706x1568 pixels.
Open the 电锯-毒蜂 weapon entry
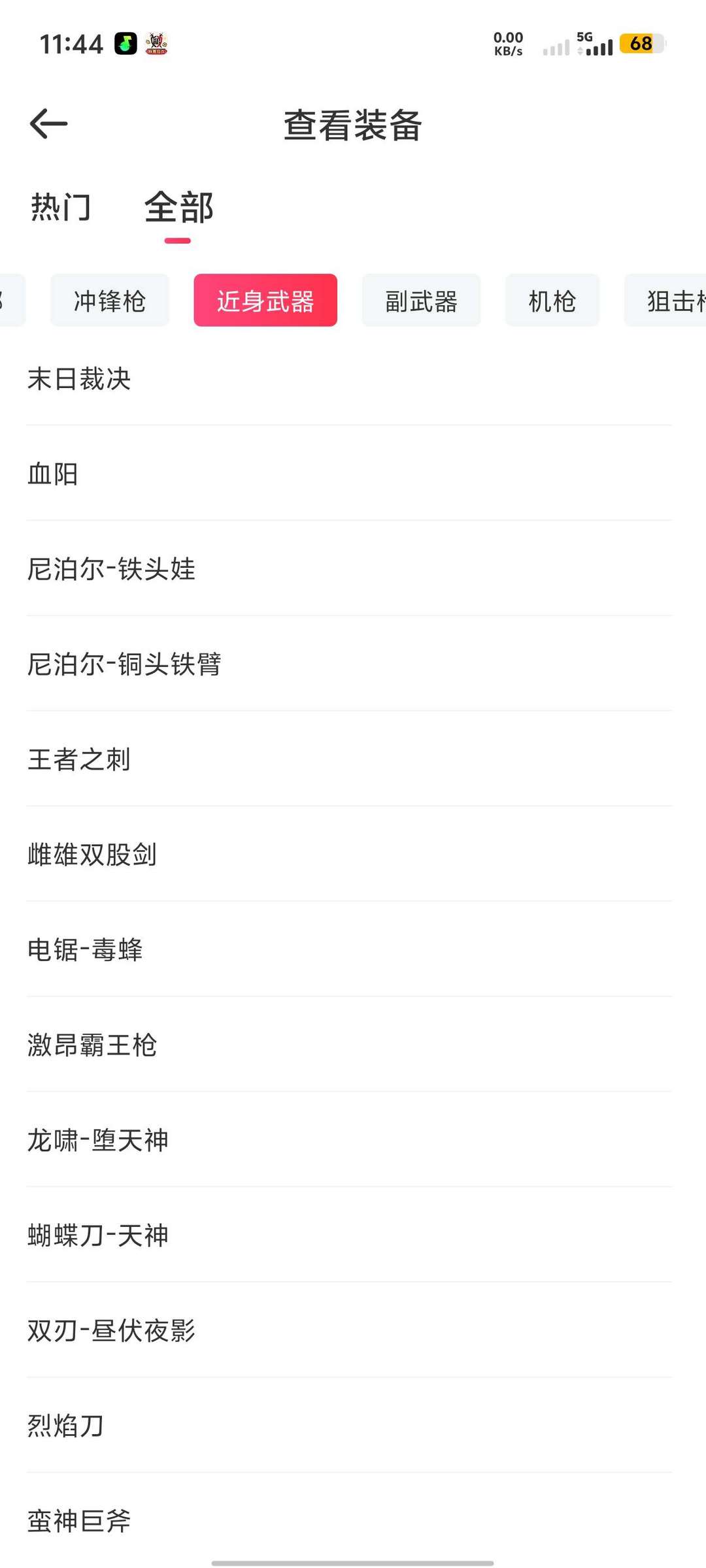tap(87, 949)
